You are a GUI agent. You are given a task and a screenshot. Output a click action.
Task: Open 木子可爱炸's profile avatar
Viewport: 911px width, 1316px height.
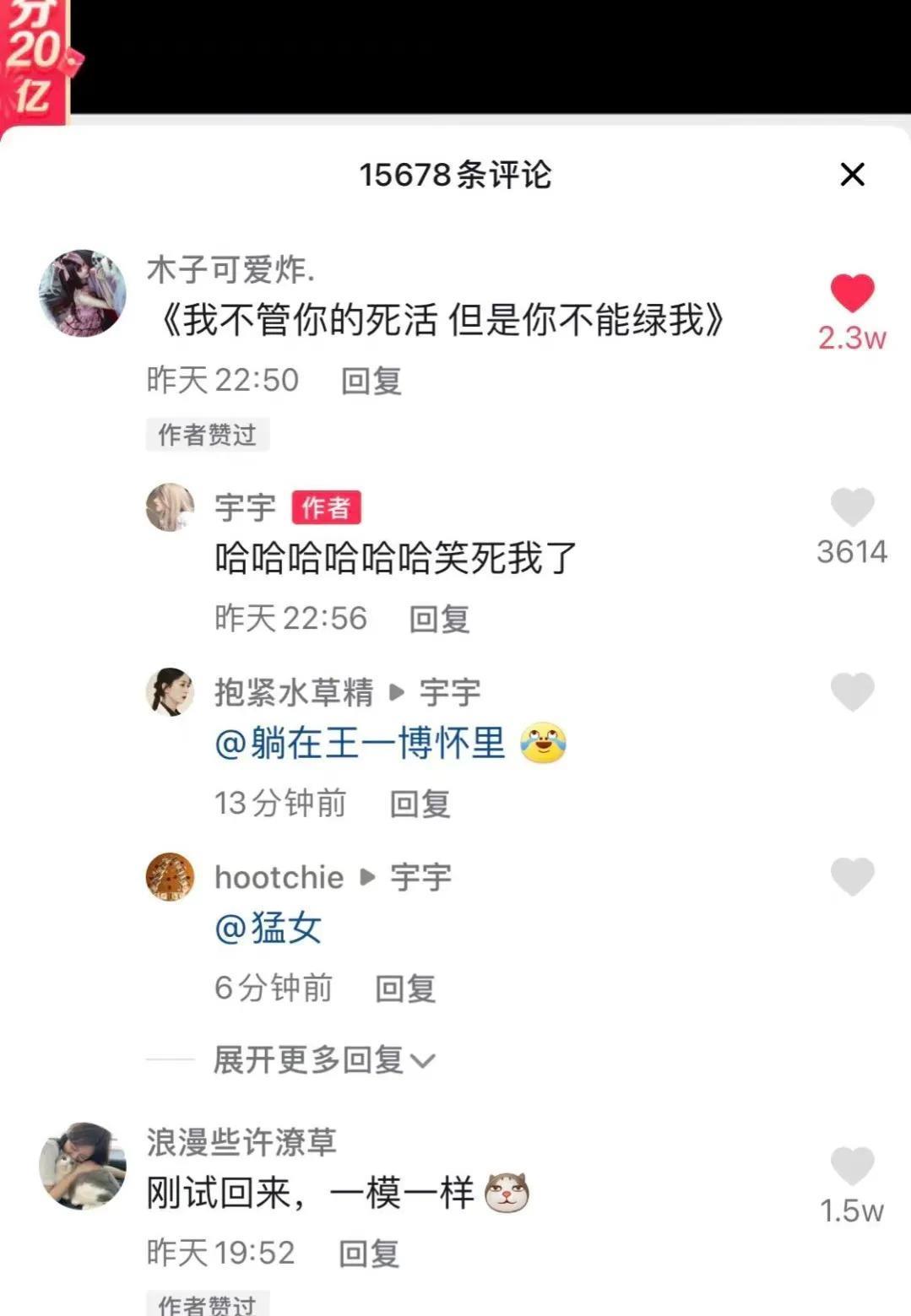click(x=83, y=293)
